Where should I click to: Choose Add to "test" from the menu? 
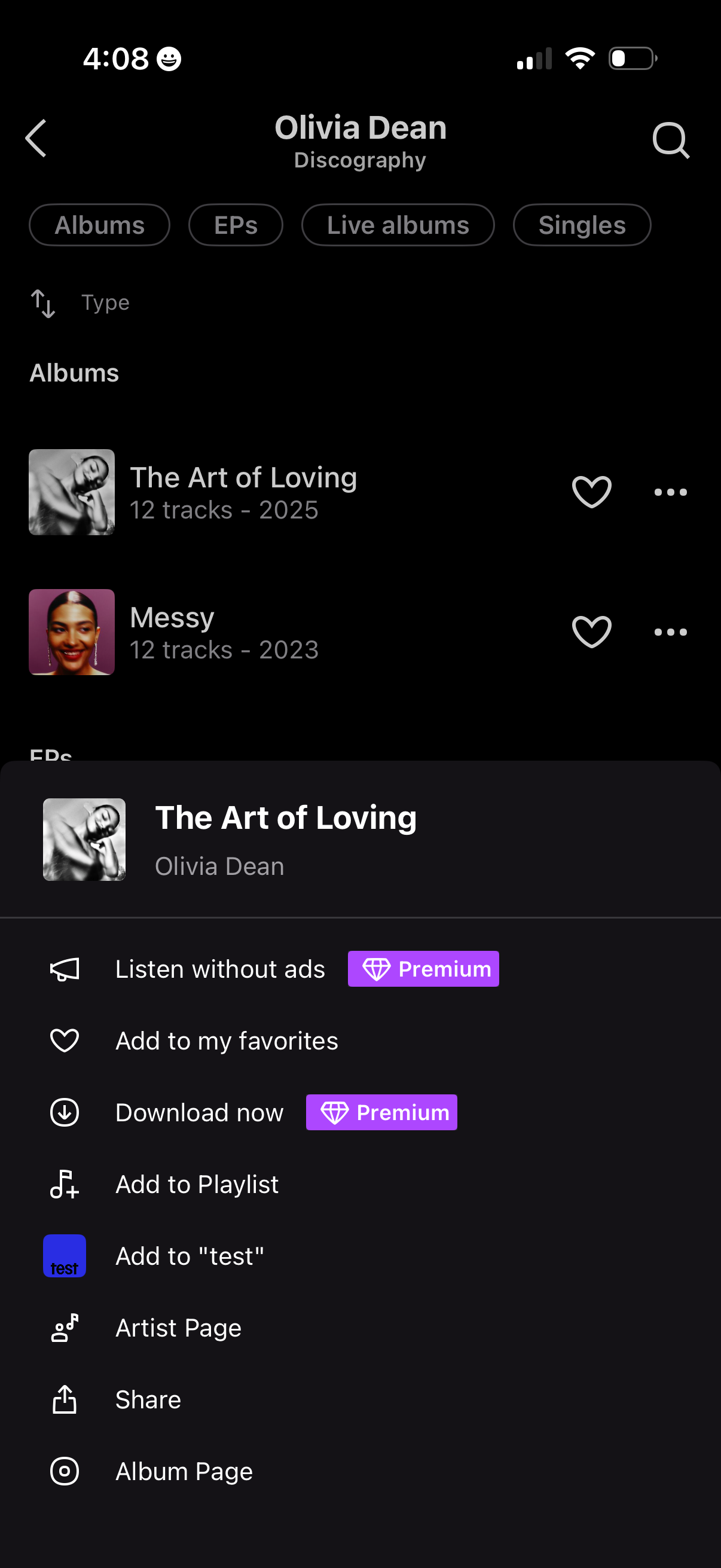point(190,1256)
